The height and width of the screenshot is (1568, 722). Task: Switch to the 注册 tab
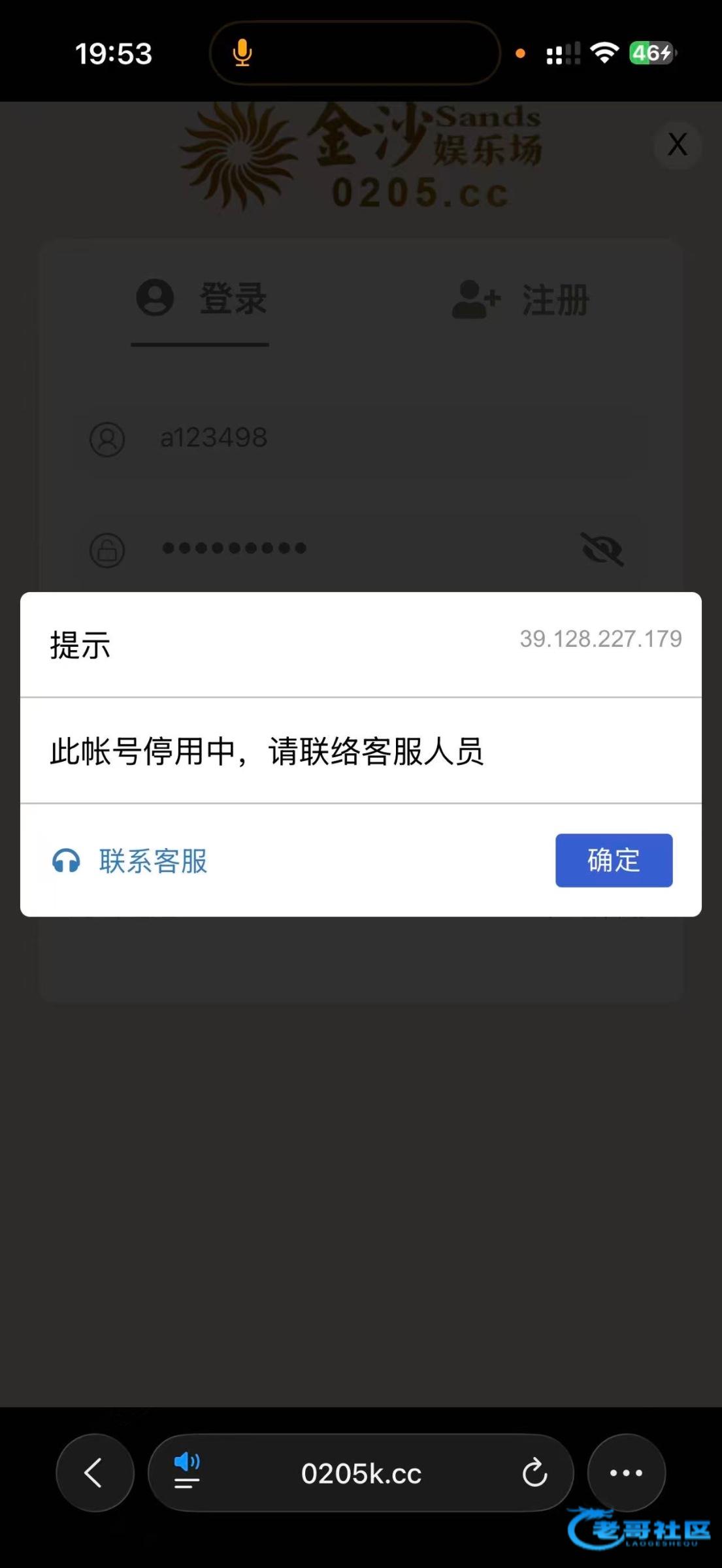point(521,300)
